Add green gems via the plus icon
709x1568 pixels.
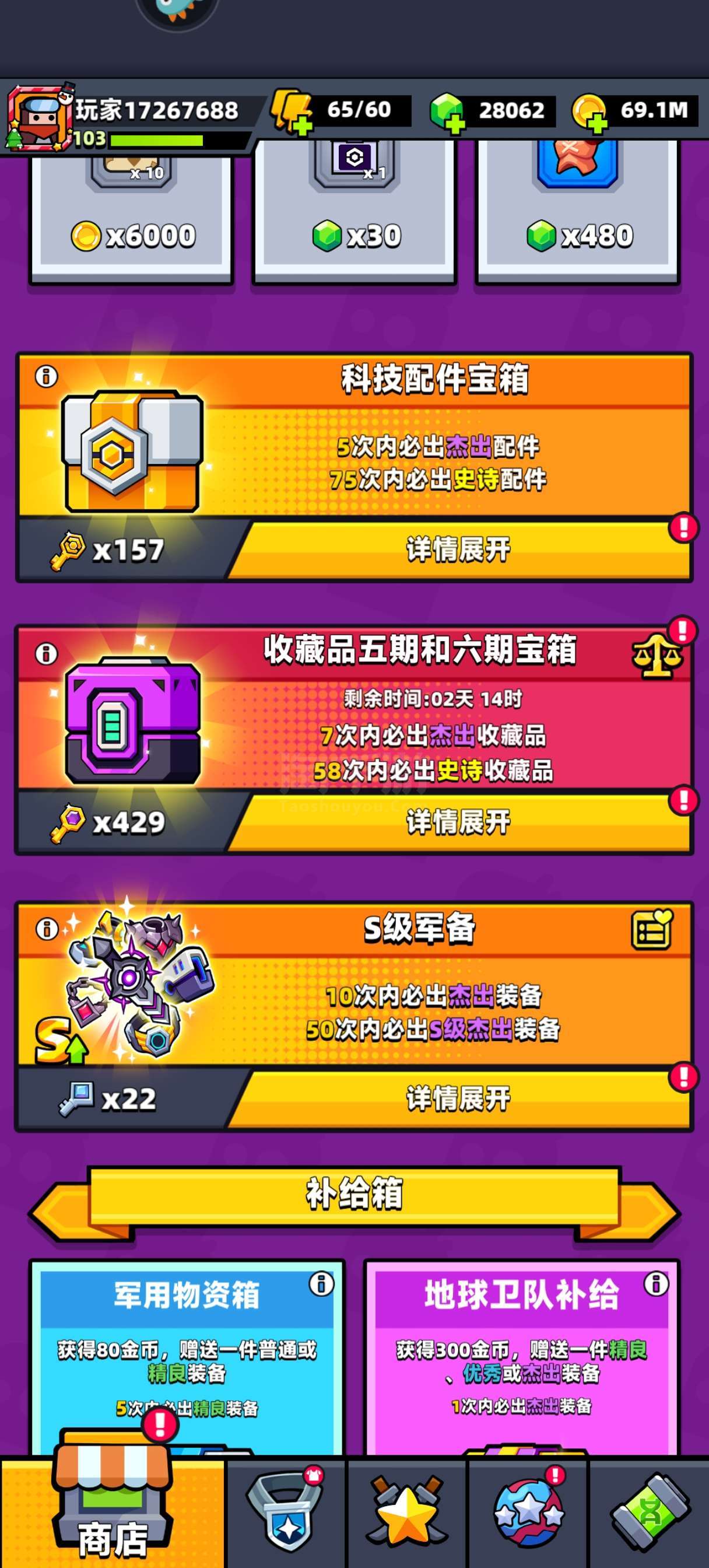click(x=455, y=124)
